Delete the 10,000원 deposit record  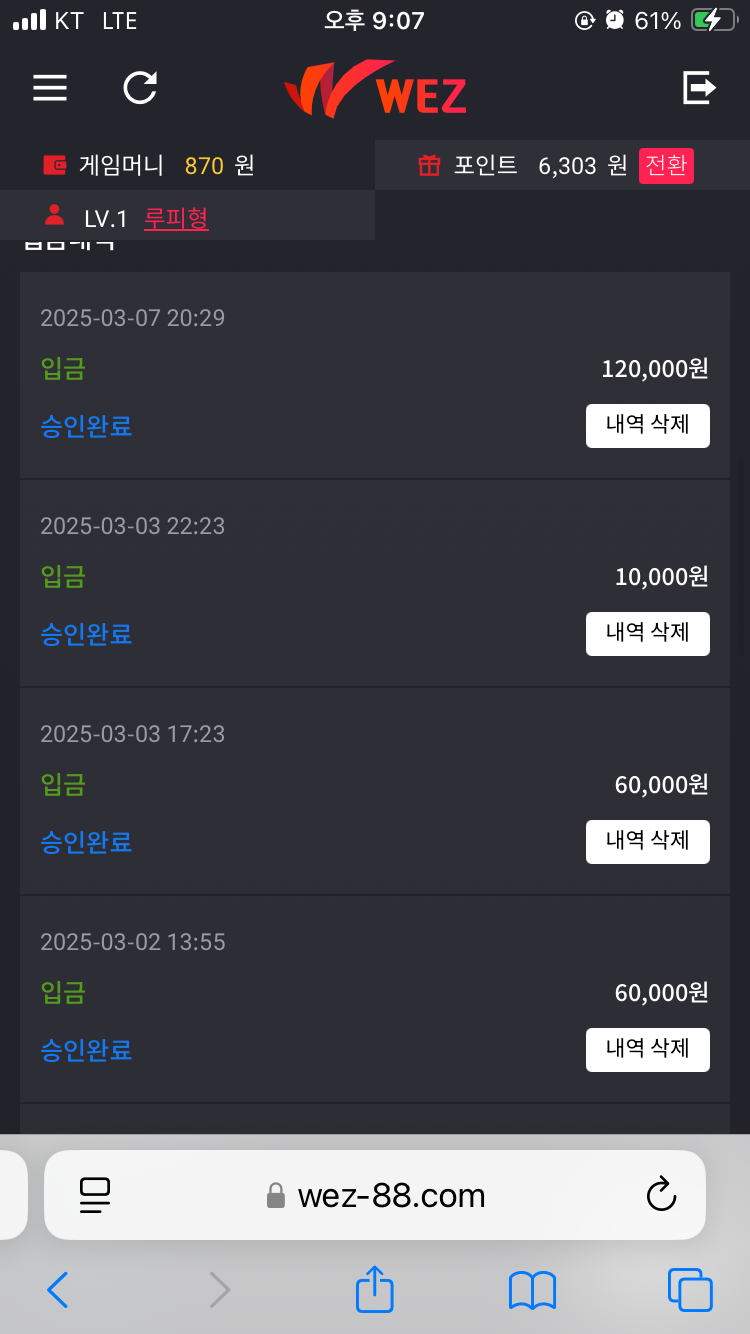[x=648, y=634]
